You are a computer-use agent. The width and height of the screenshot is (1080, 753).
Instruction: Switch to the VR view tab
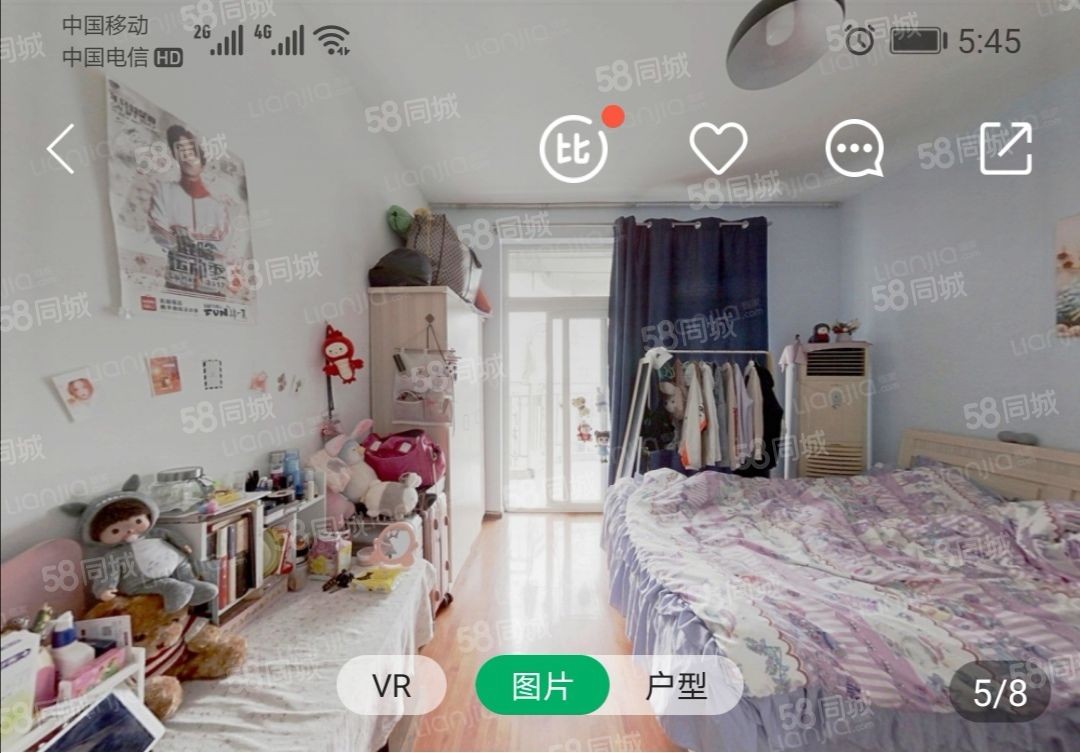392,686
